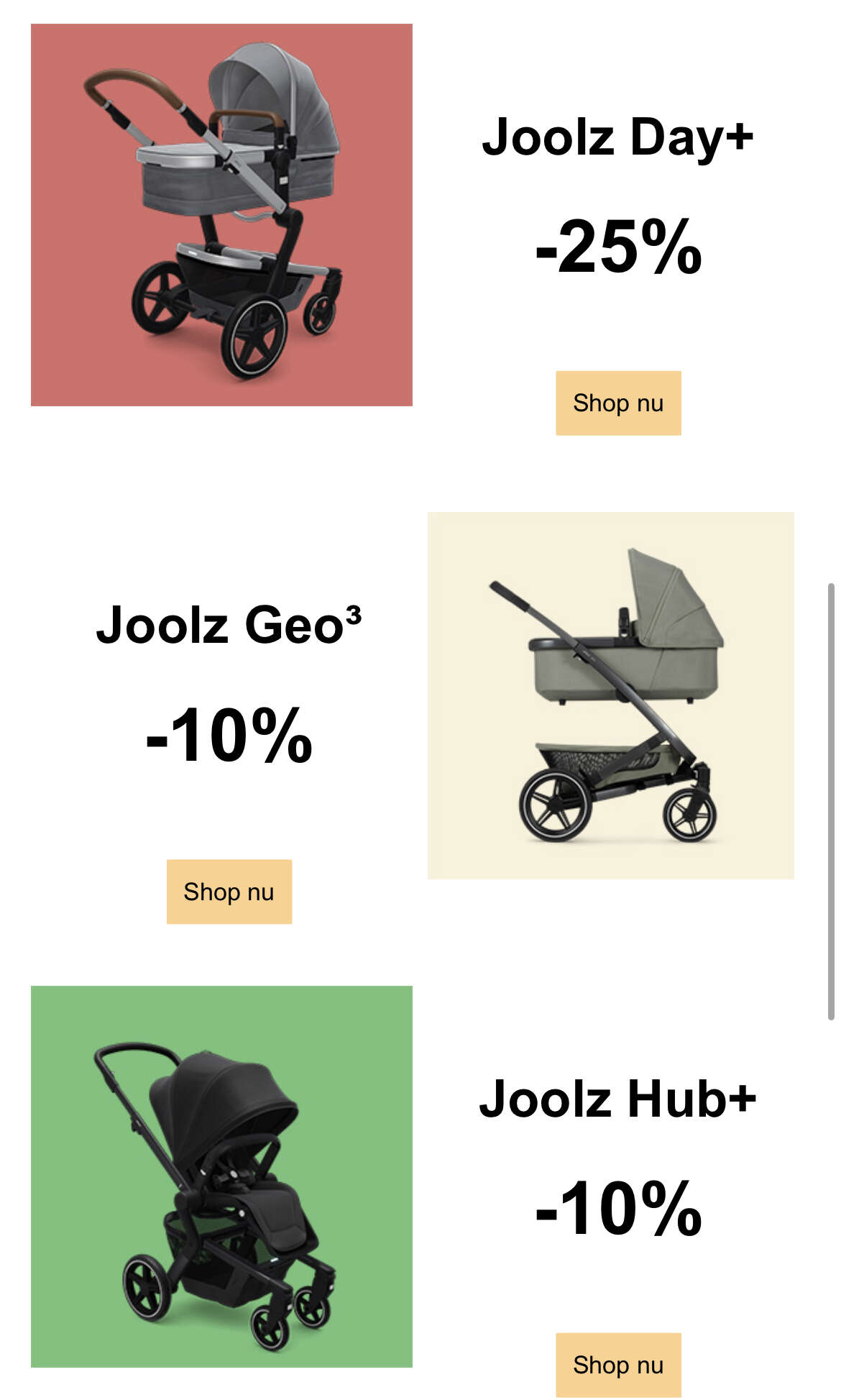Open the Joolz Geo³ stroller image
The height and width of the screenshot is (1400, 841).
(611, 695)
